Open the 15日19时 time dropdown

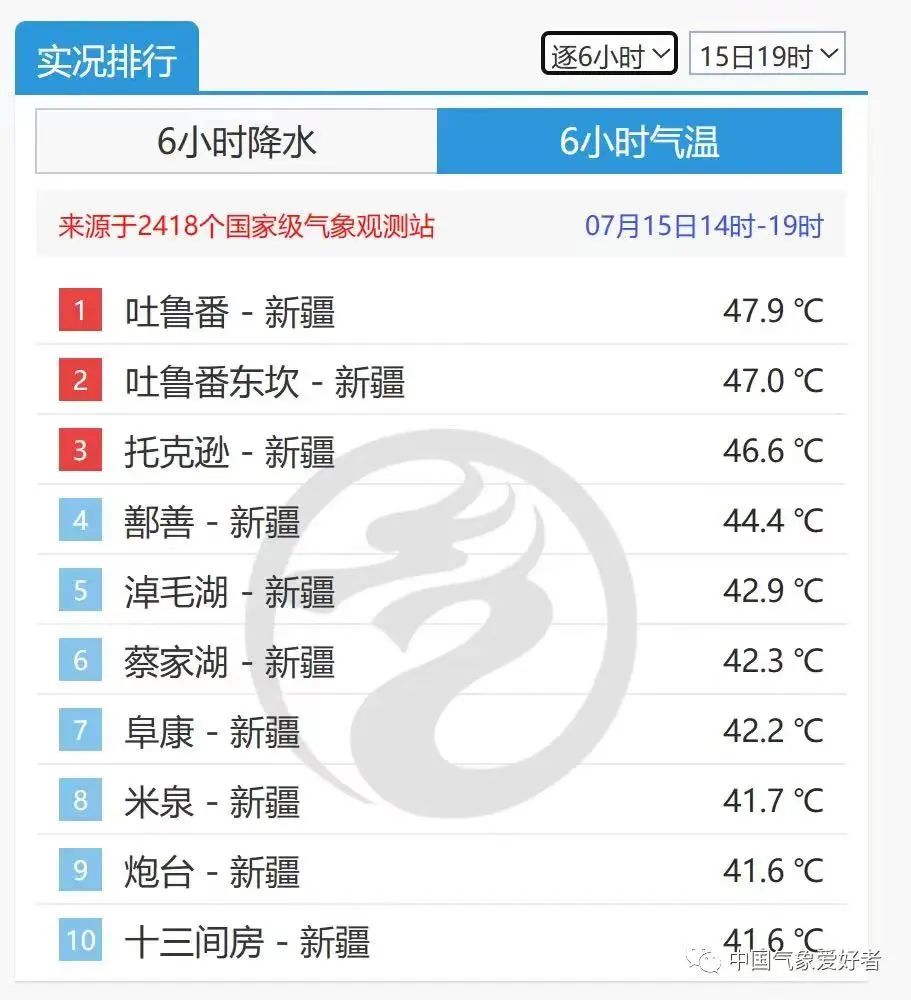(x=767, y=54)
